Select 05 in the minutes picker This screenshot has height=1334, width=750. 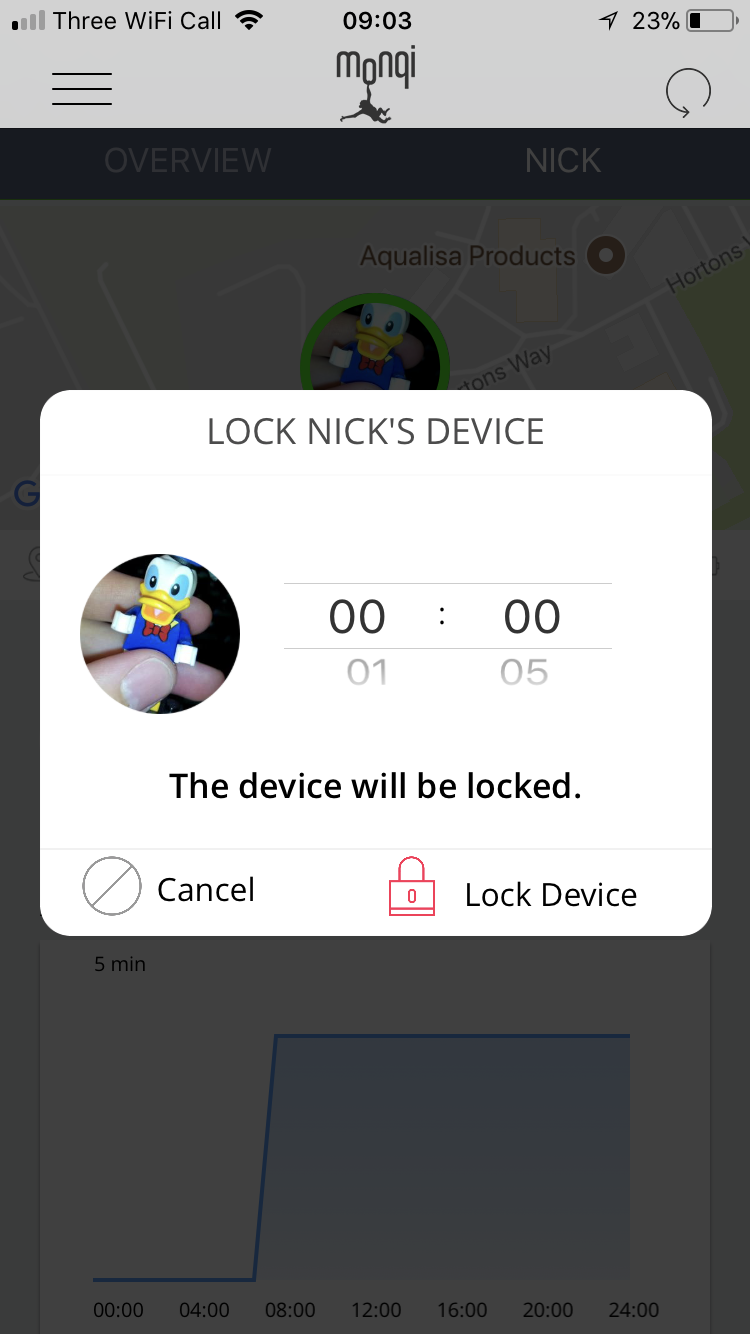pos(525,673)
